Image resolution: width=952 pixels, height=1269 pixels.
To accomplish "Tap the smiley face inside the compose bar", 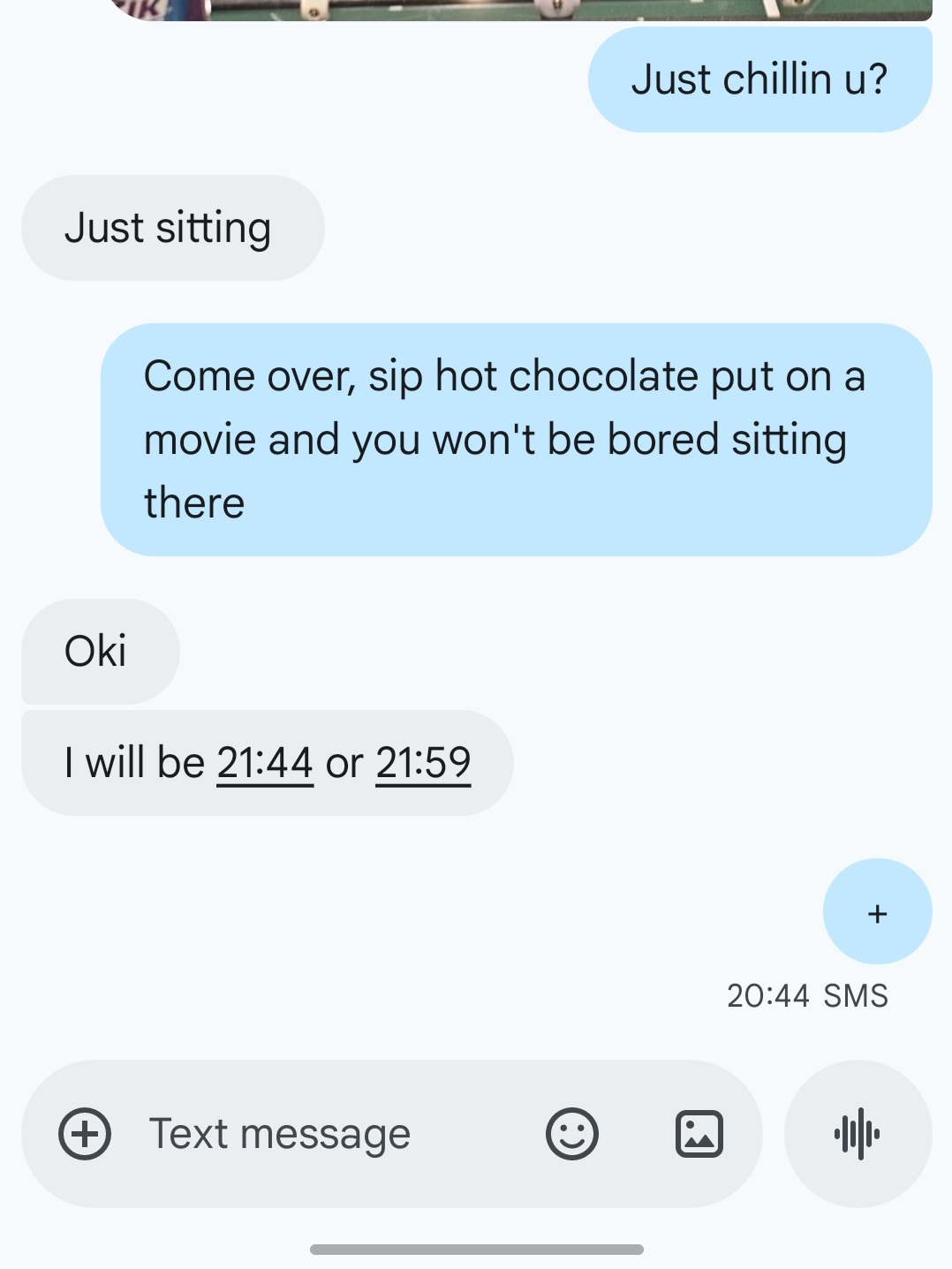I will [x=570, y=1134].
